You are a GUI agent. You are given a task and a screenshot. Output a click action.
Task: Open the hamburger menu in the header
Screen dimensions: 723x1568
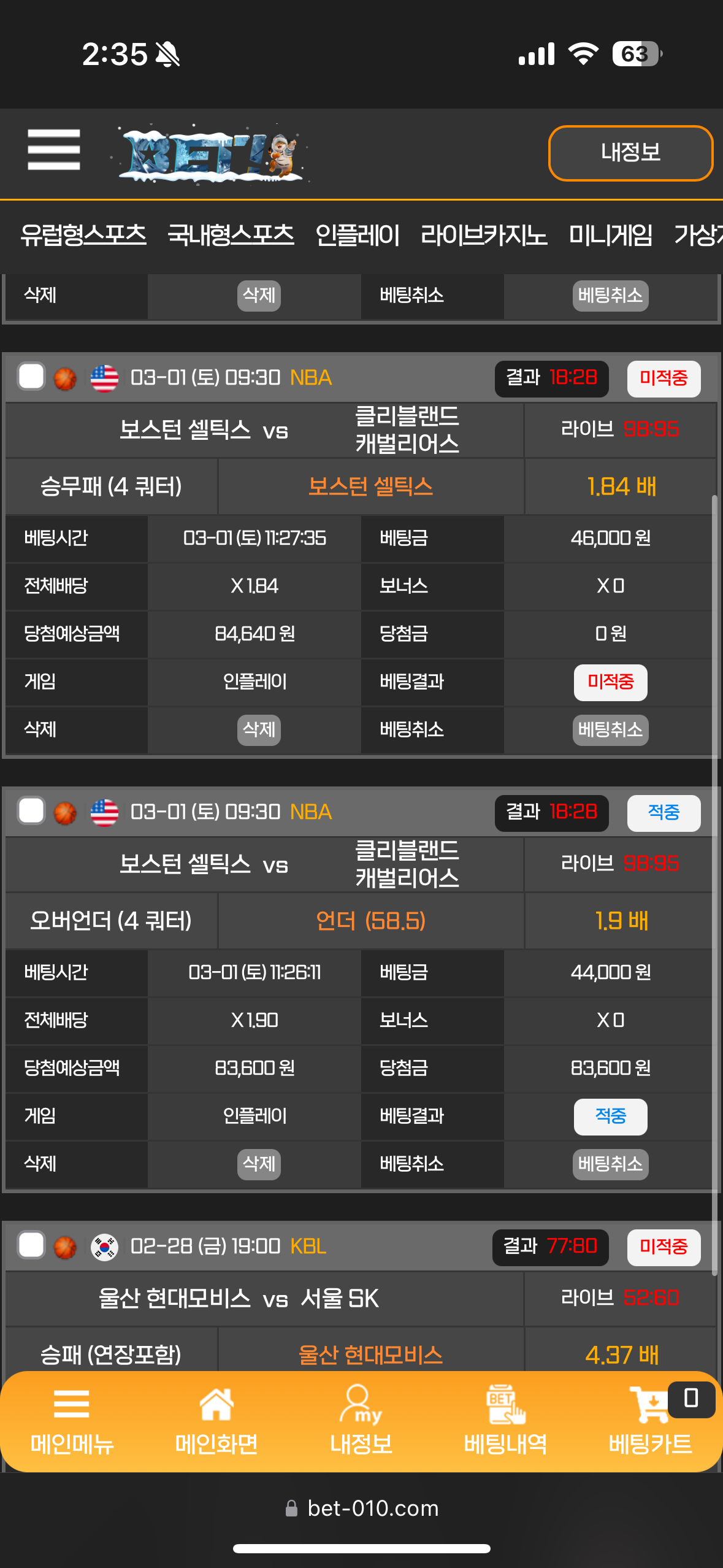tap(54, 150)
